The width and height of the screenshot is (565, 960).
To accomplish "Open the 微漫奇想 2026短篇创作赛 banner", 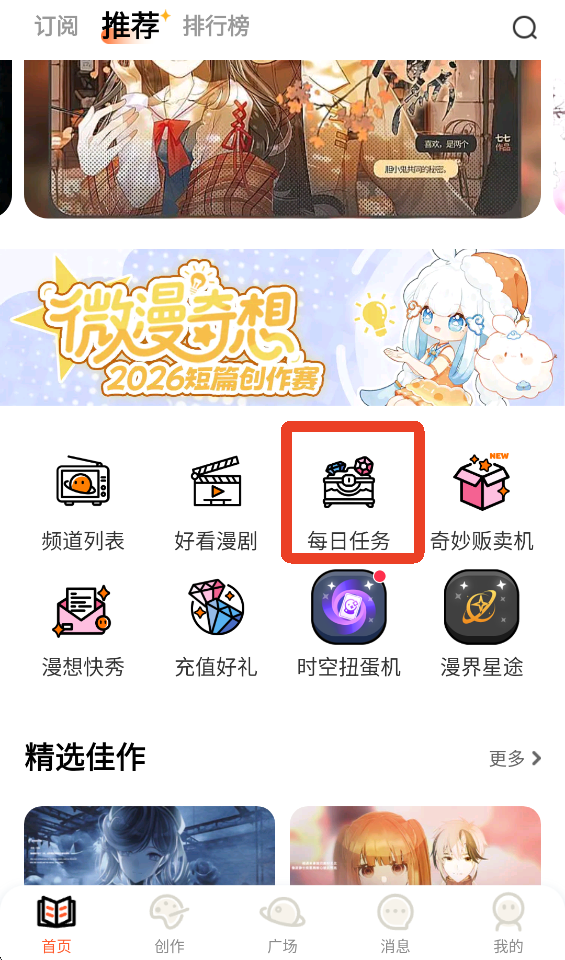I will tap(282, 327).
